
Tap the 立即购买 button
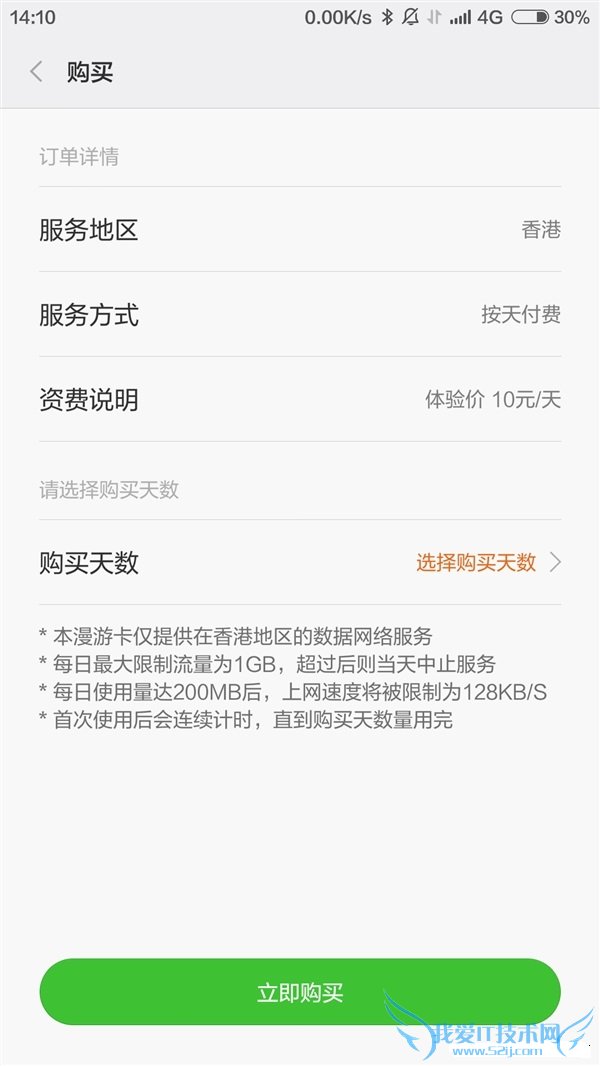(x=299, y=992)
